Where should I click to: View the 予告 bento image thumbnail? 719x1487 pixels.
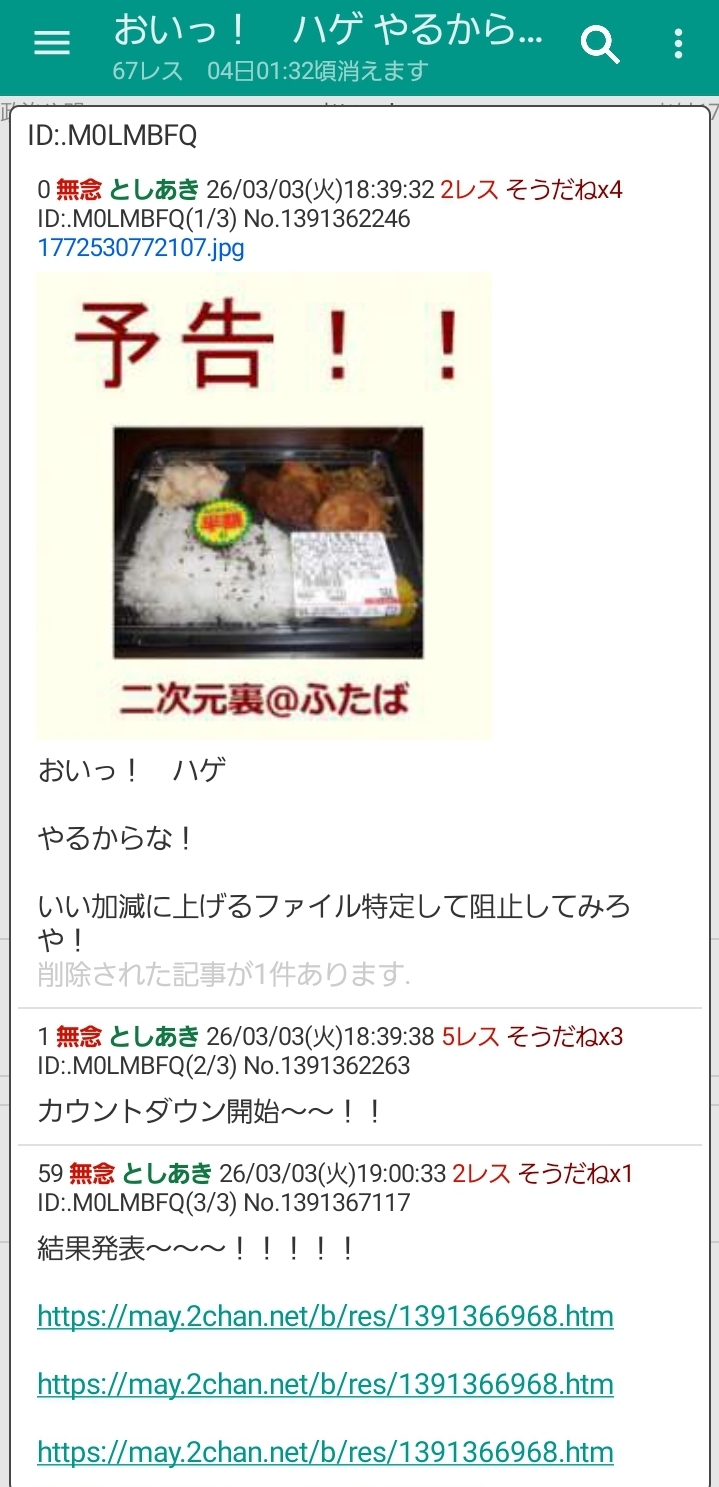point(264,506)
